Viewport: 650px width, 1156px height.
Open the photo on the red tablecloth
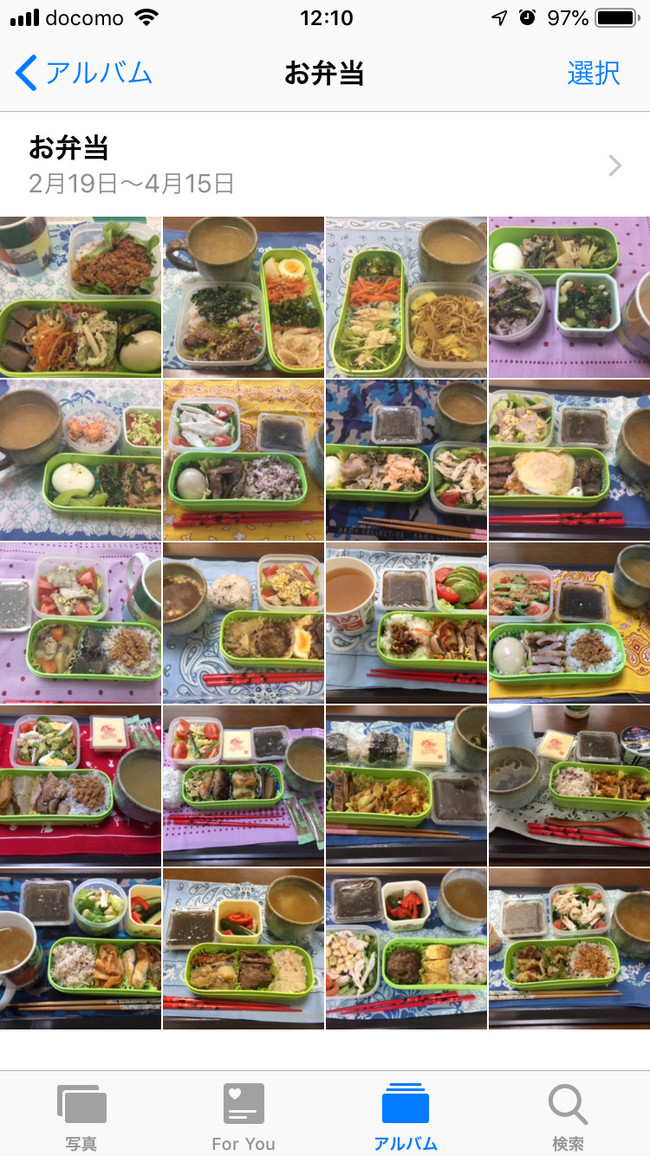click(80, 785)
